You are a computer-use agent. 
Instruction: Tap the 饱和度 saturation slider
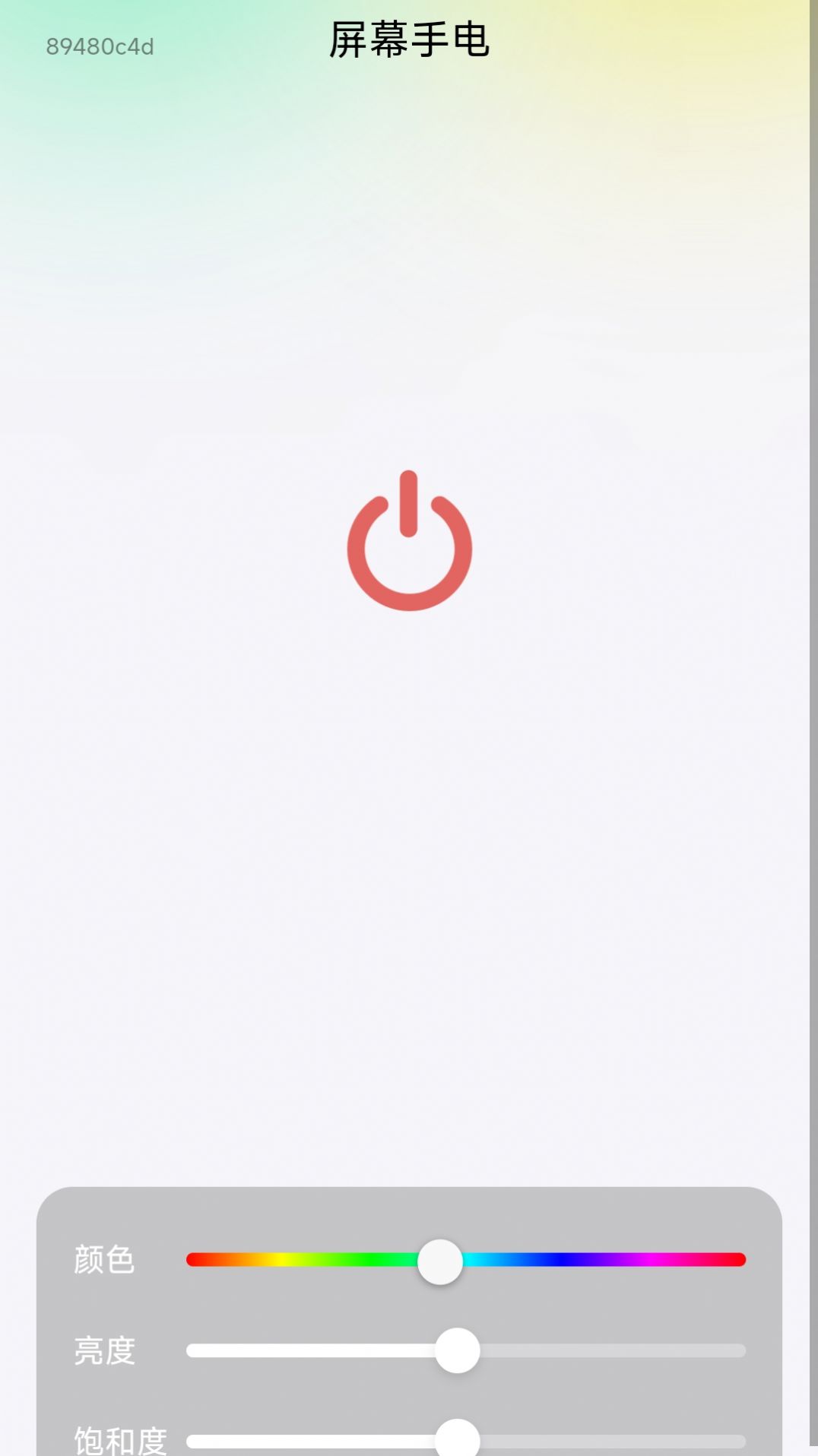[465, 1440]
